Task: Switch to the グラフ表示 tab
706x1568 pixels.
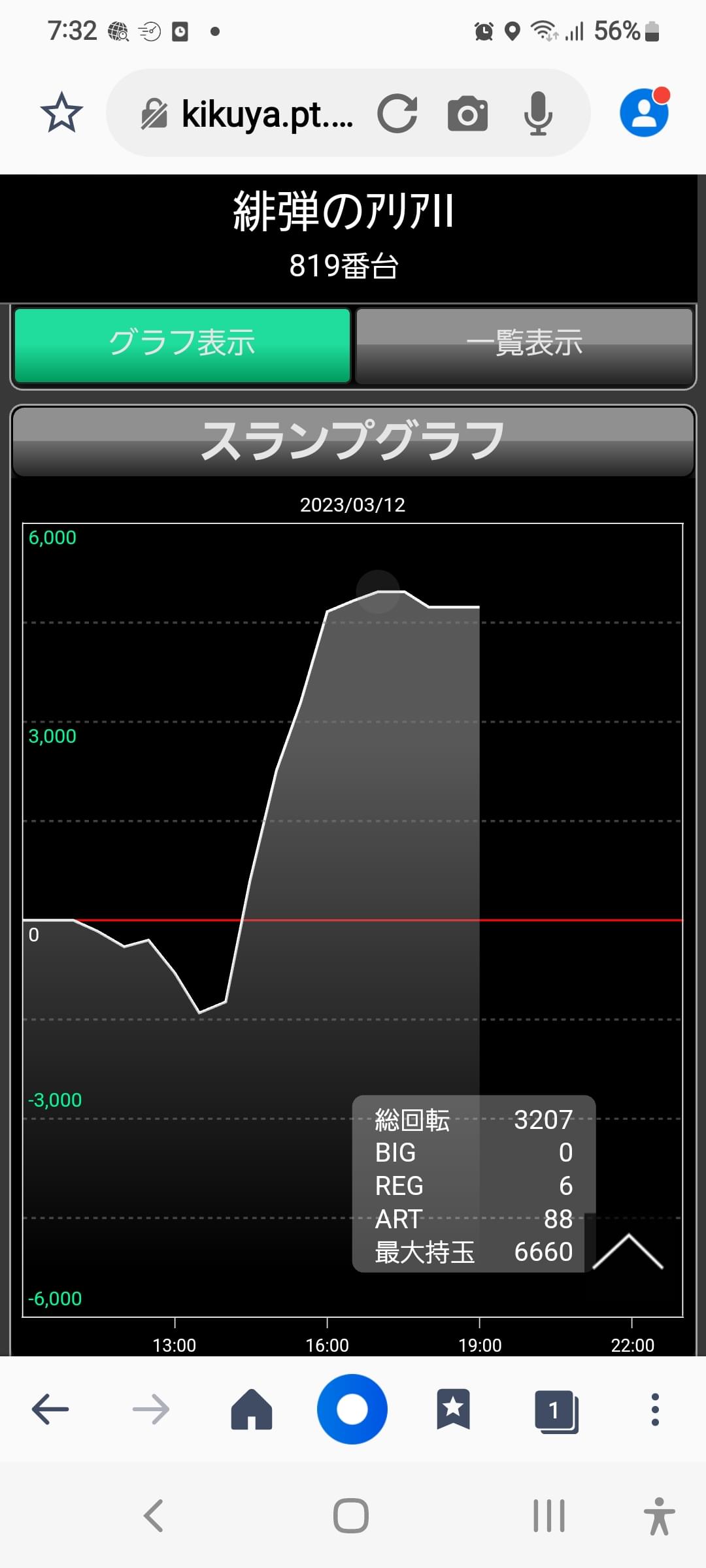Action: 182,344
